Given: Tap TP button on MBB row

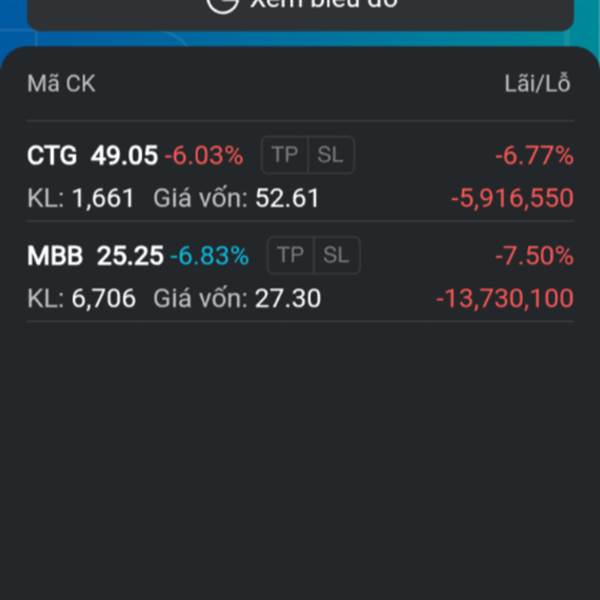Looking at the screenshot, I should (x=290, y=255).
